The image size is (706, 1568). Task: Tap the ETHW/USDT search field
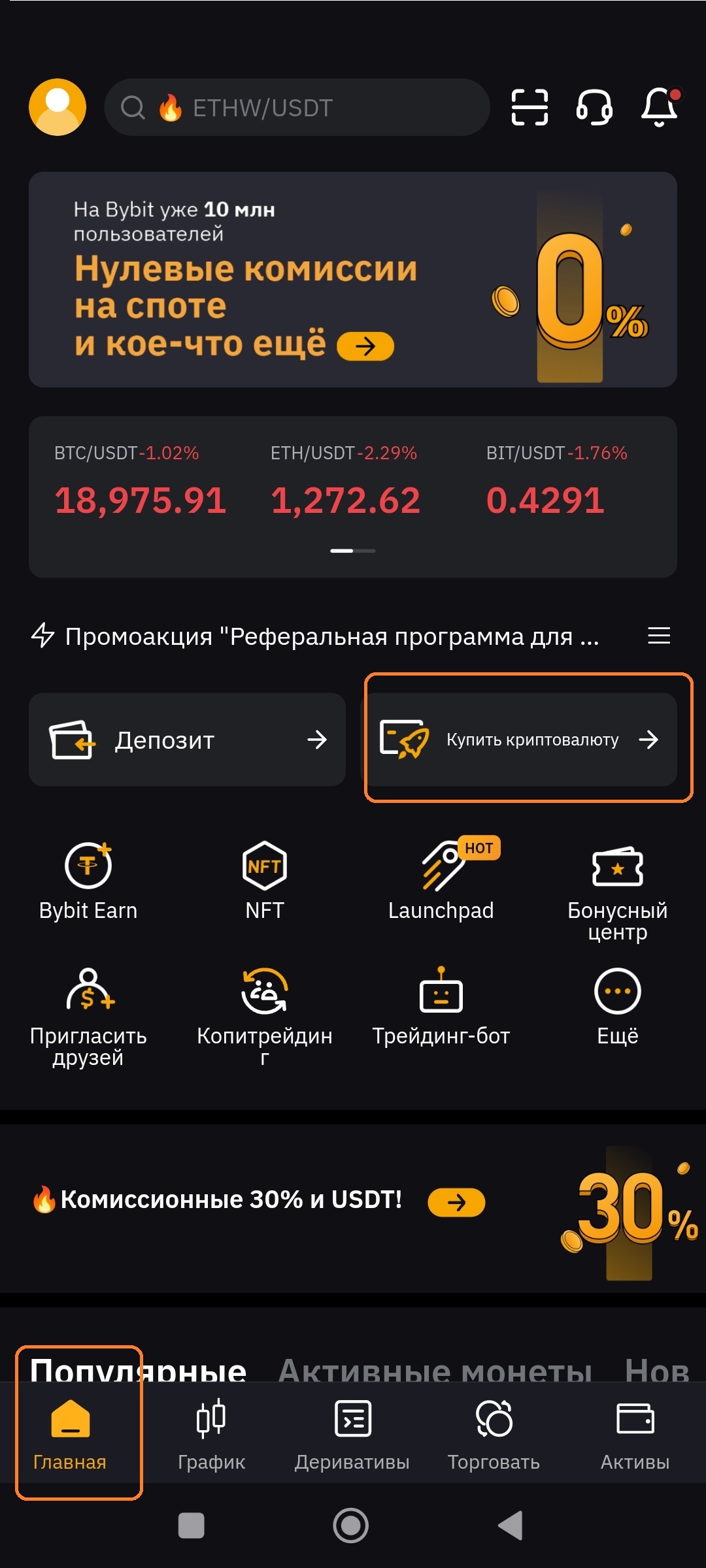pyautogui.click(x=297, y=107)
